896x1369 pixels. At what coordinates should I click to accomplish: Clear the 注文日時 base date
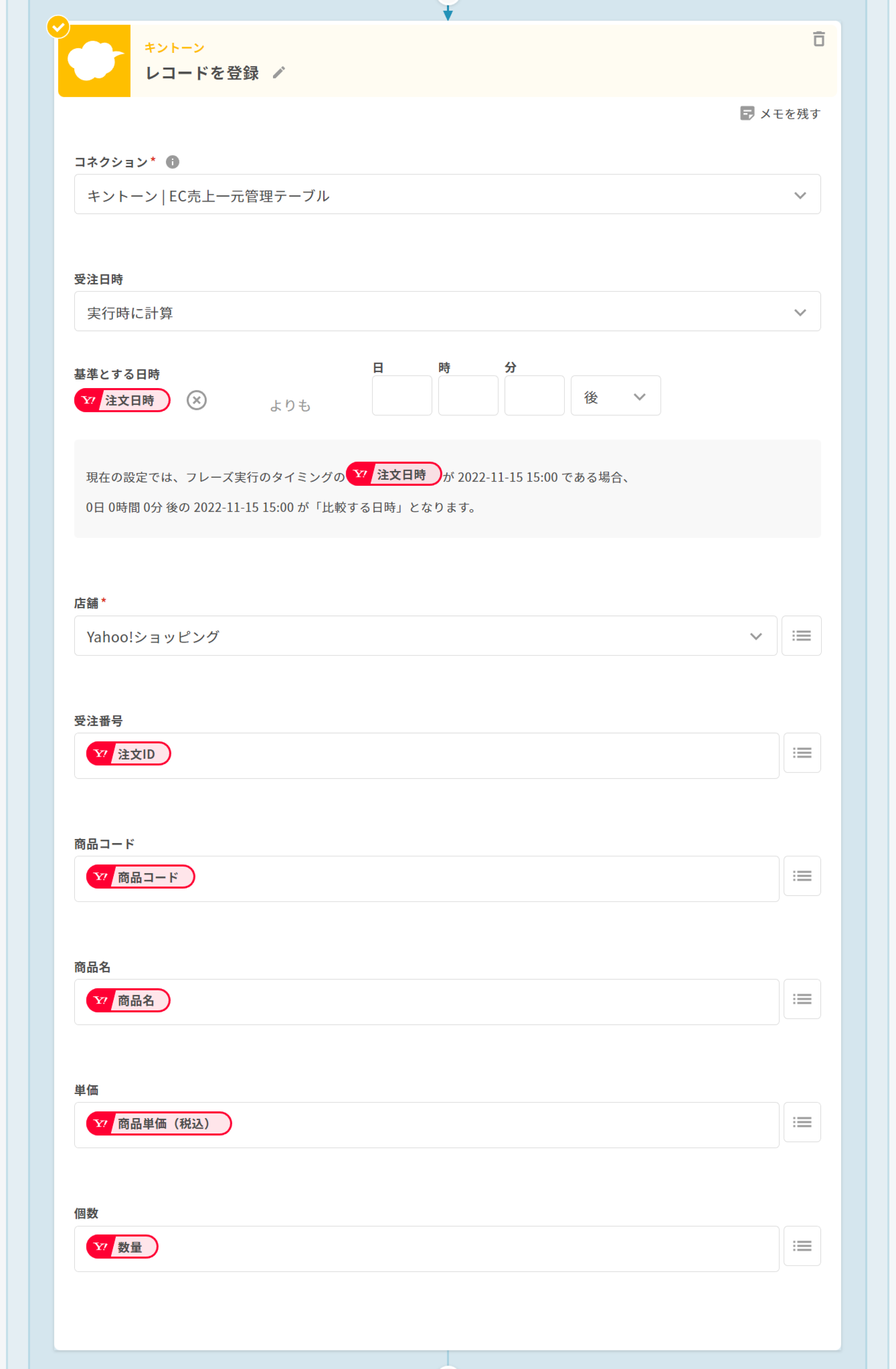[196, 400]
